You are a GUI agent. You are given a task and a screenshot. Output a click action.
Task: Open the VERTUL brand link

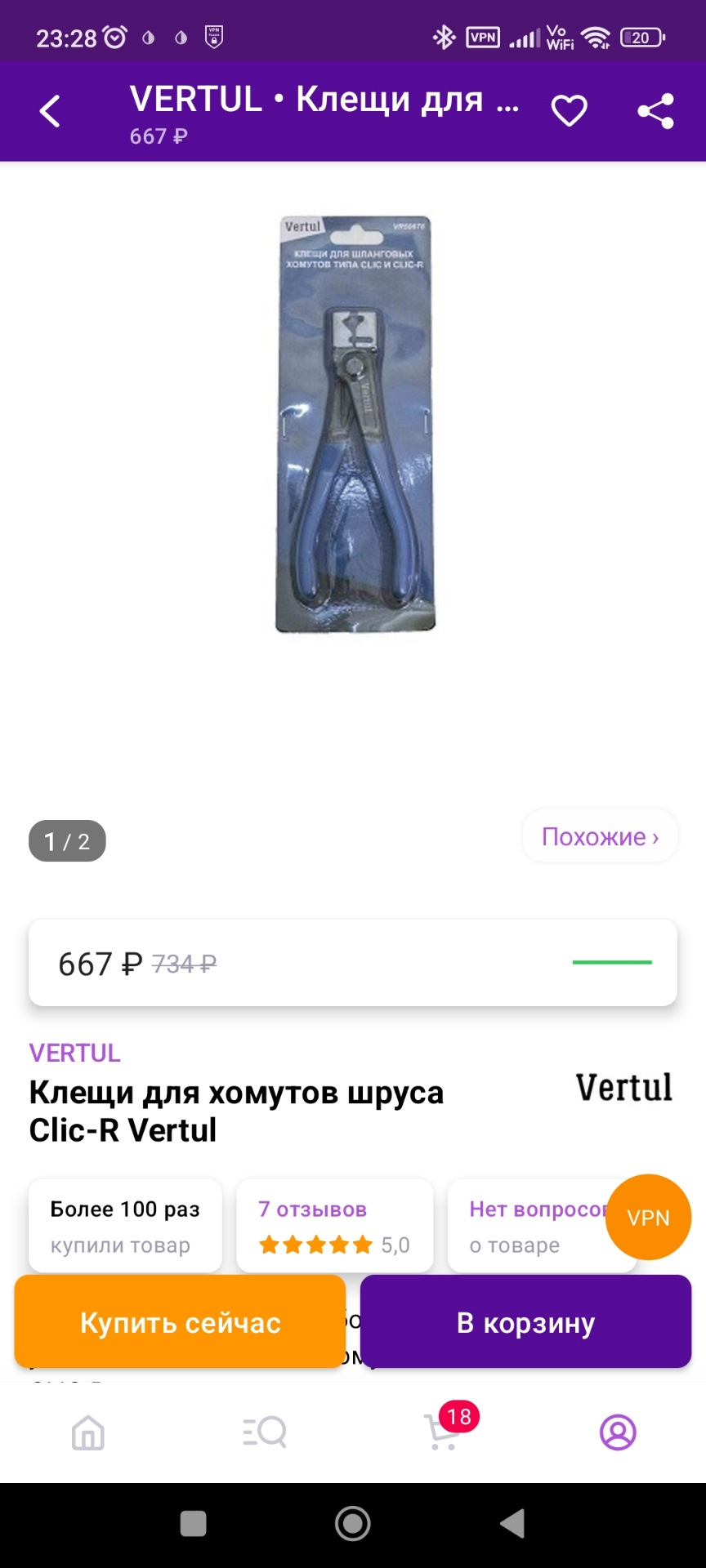(75, 1053)
